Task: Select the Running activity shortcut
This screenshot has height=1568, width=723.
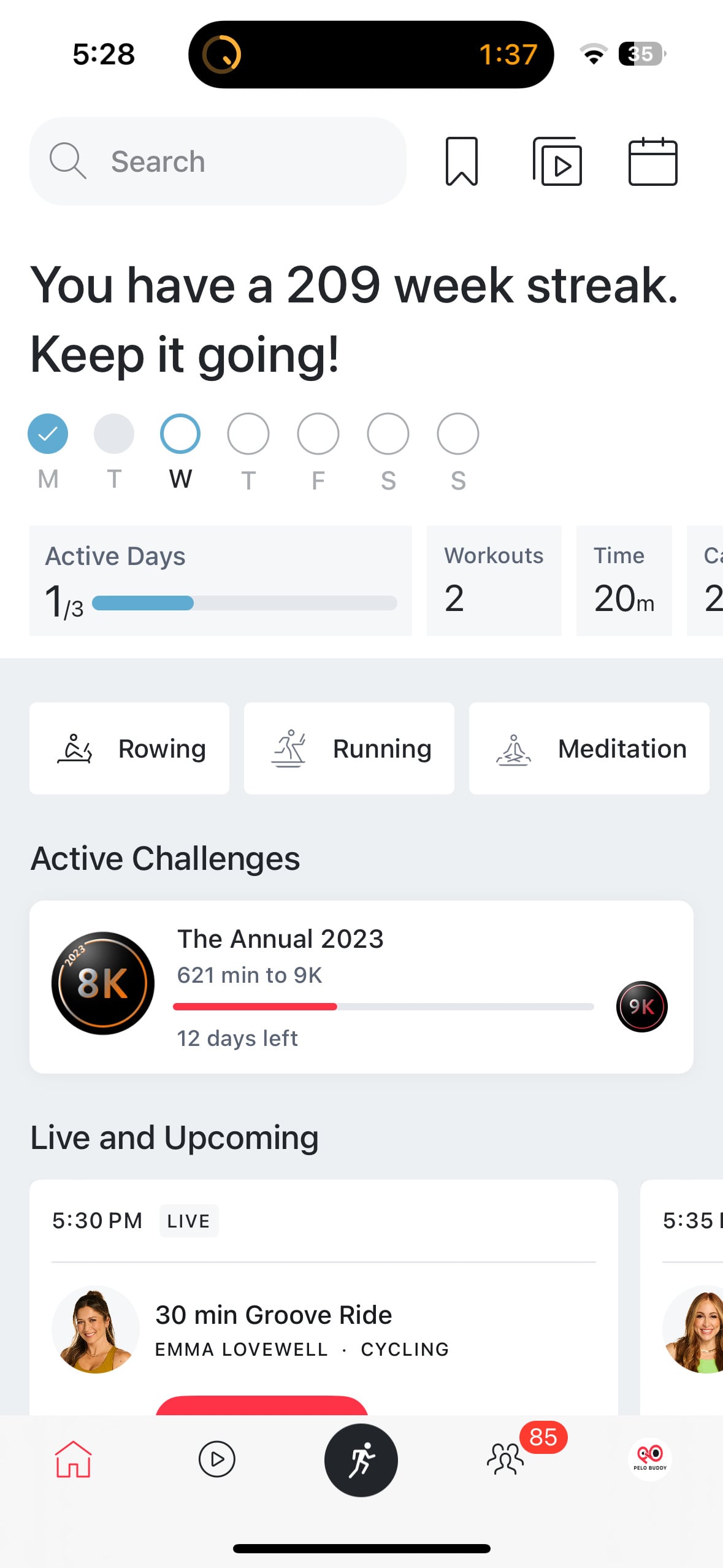Action: [349, 748]
